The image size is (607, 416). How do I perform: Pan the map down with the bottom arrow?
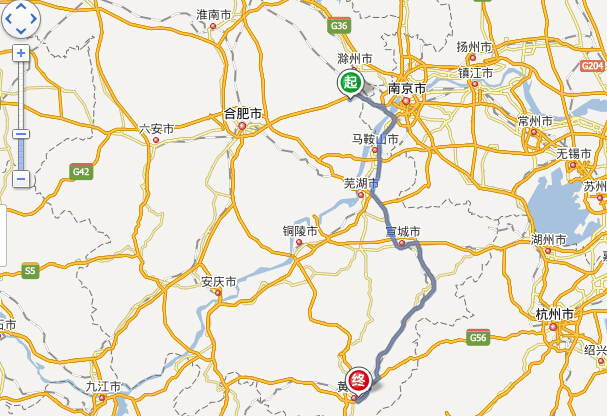(20, 29)
